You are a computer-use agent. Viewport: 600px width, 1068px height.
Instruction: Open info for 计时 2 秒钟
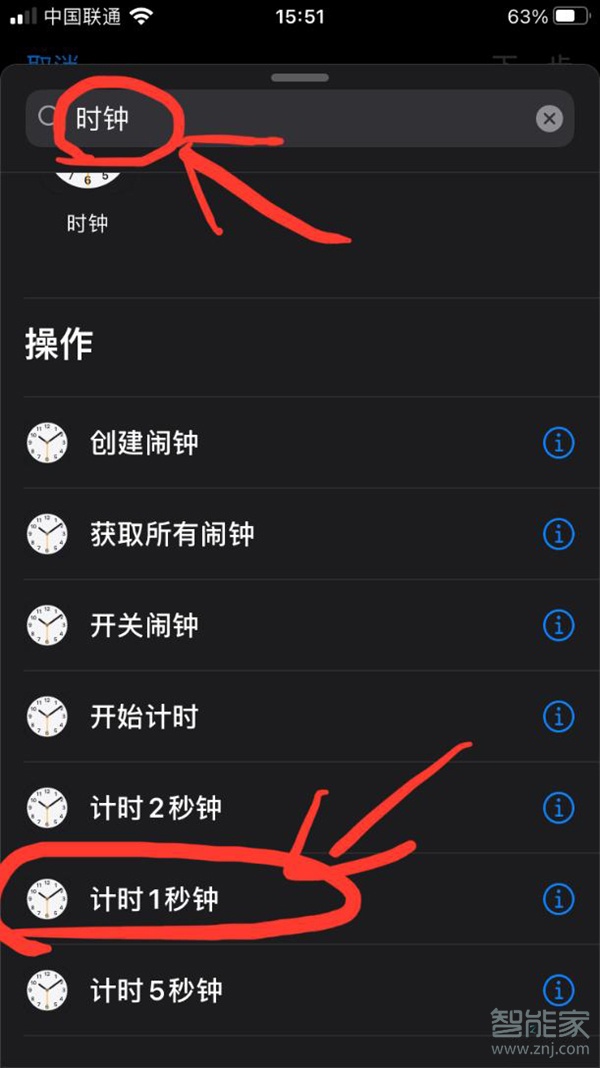pyautogui.click(x=558, y=807)
